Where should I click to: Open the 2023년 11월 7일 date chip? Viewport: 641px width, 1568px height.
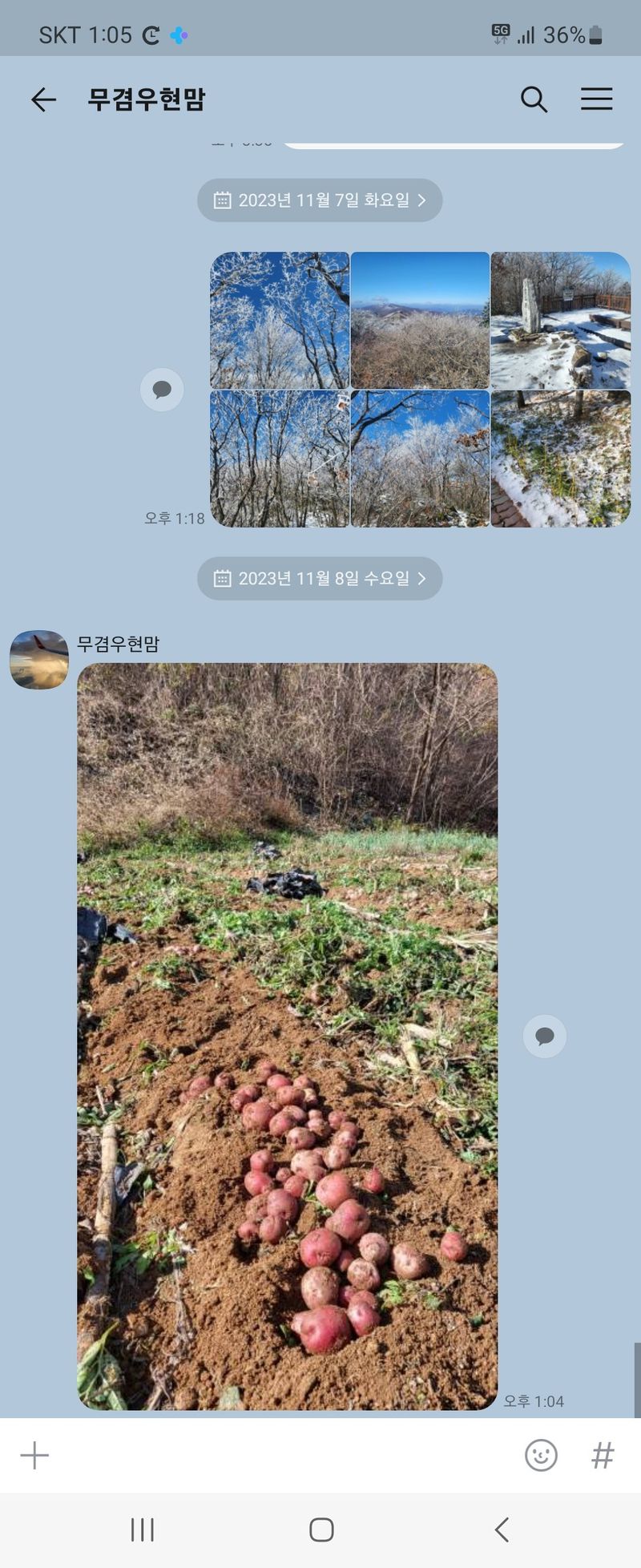tap(320, 200)
